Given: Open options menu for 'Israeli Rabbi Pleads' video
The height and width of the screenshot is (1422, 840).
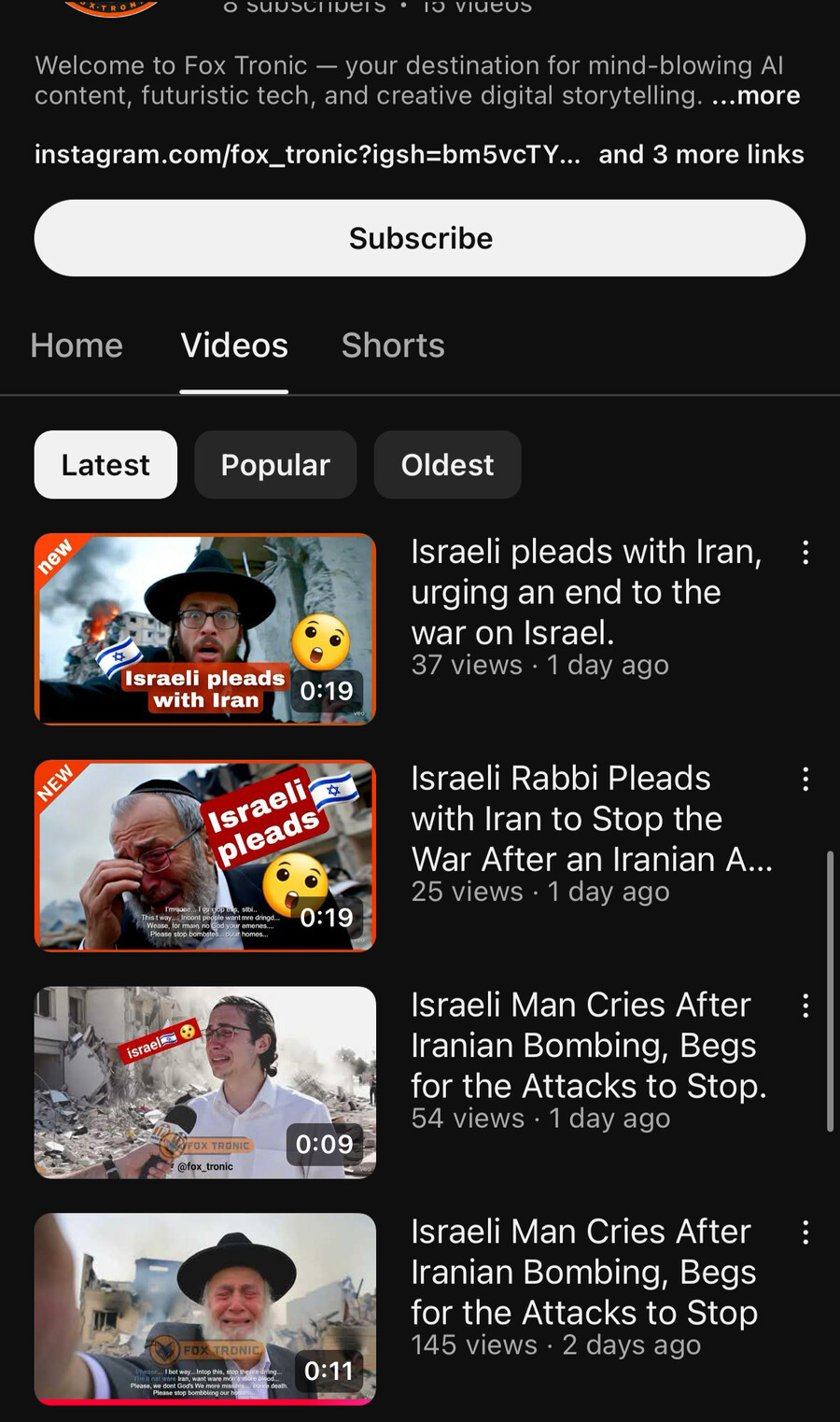Looking at the screenshot, I should pos(805,780).
